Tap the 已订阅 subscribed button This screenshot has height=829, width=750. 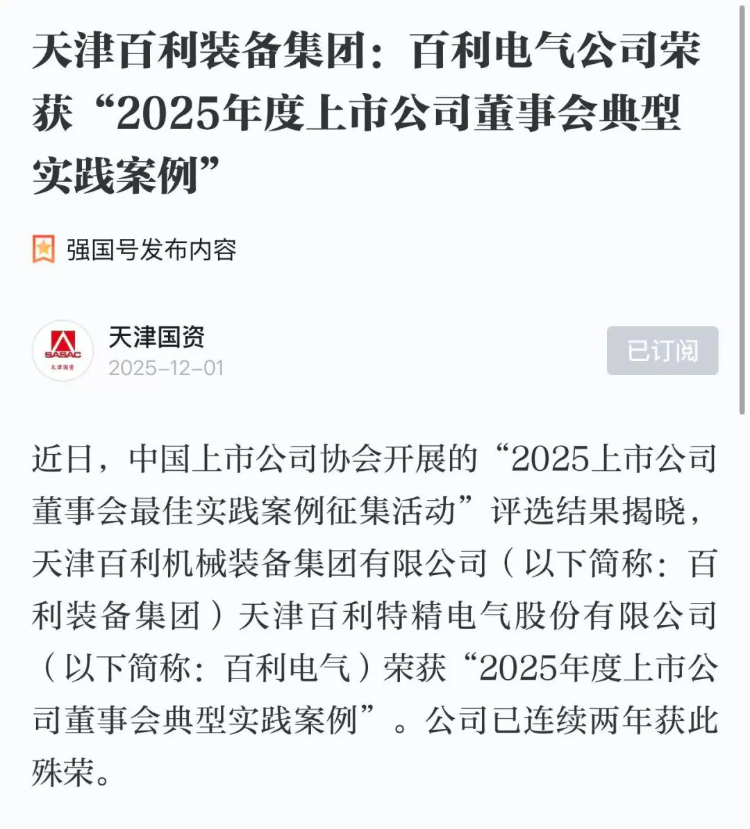point(662,351)
